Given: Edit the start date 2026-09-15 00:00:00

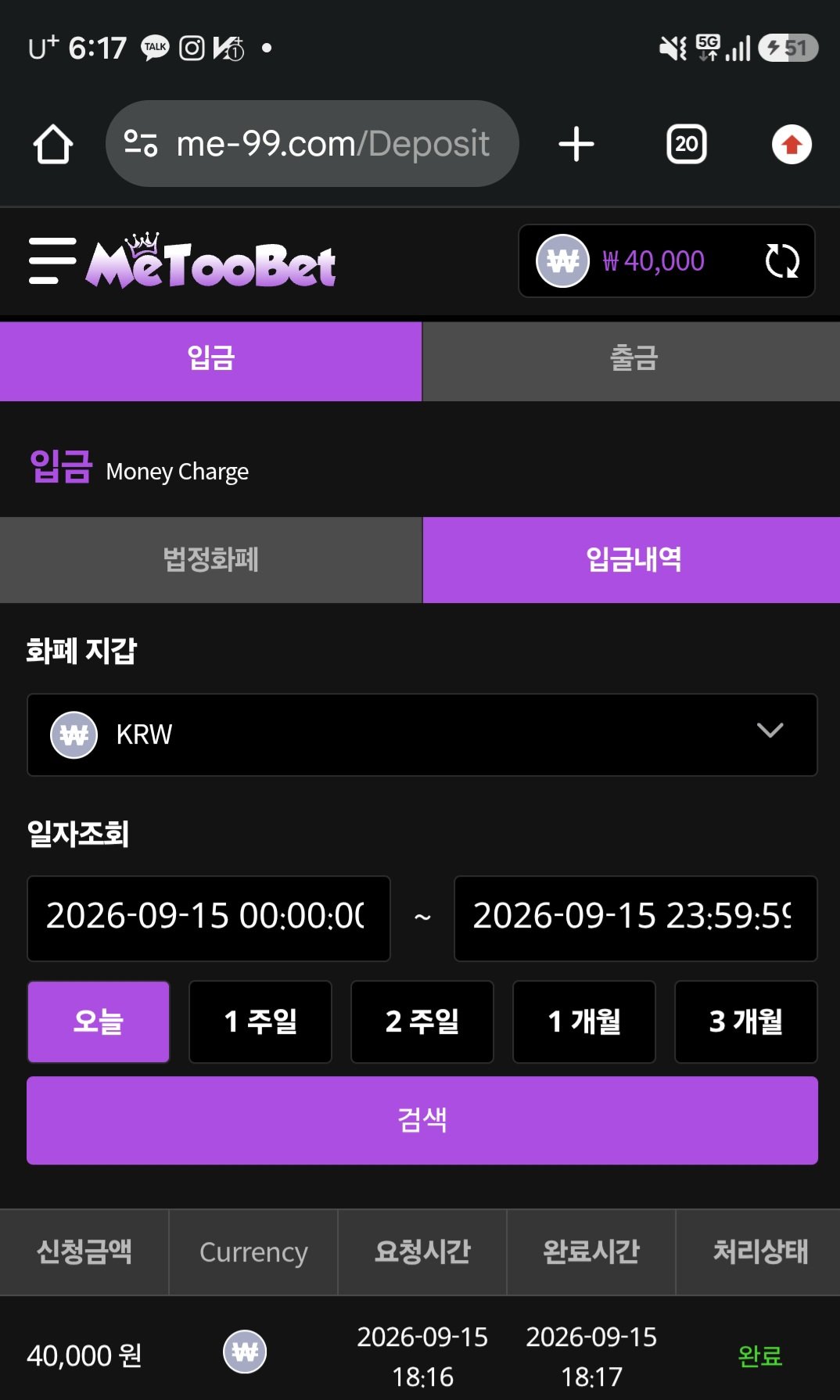Looking at the screenshot, I should pyautogui.click(x=209, y=918).
